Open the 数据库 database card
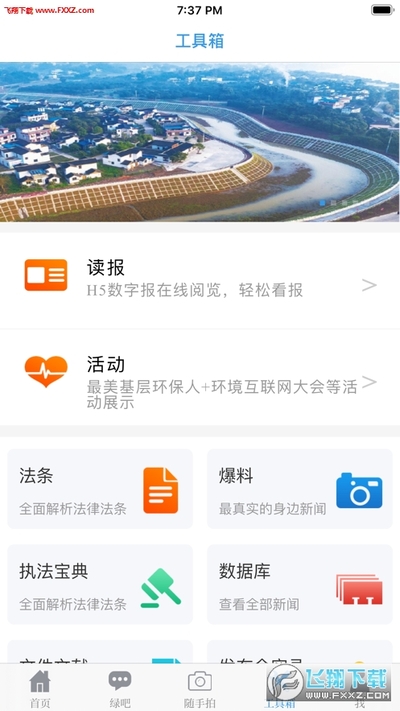 [300, 584]
